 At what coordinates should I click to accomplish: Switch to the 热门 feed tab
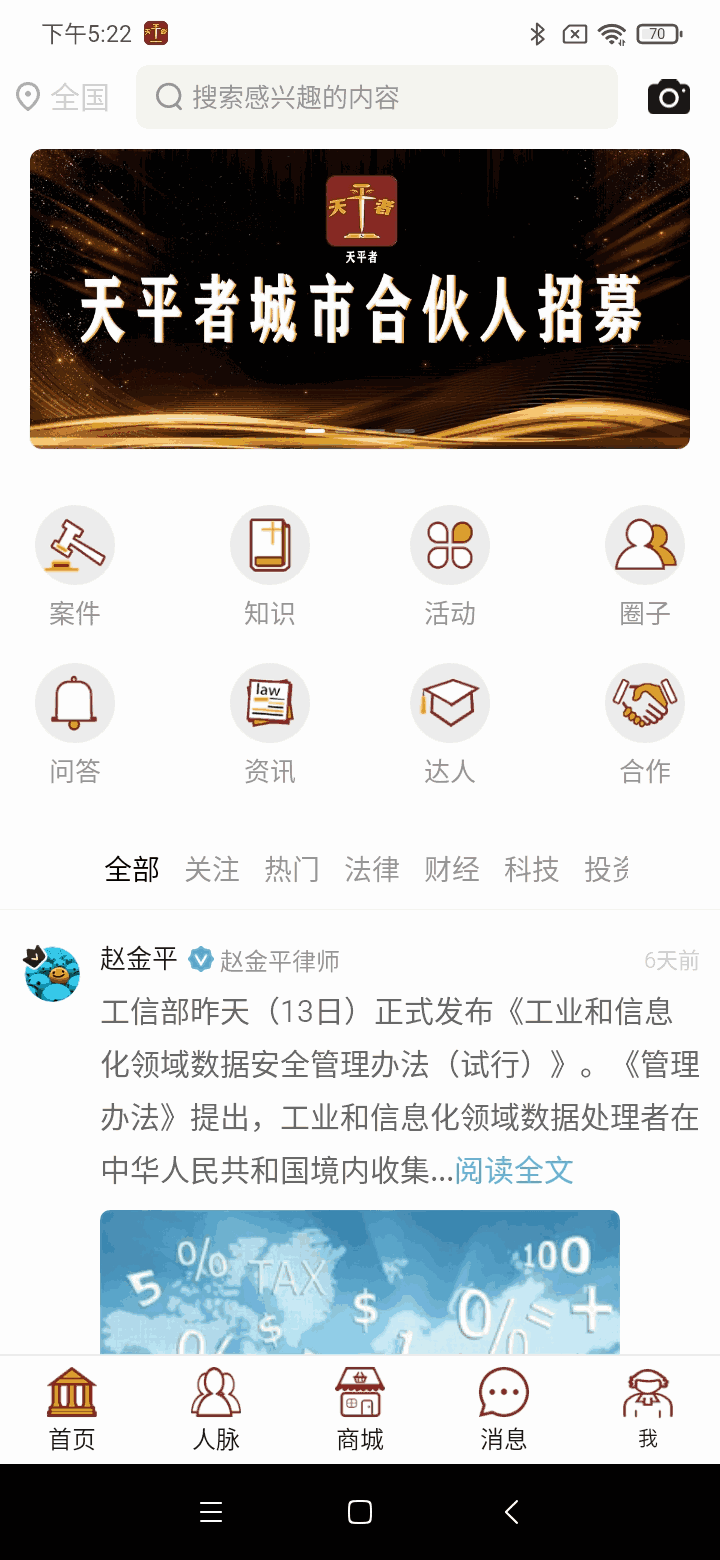[x=292, y=869]
